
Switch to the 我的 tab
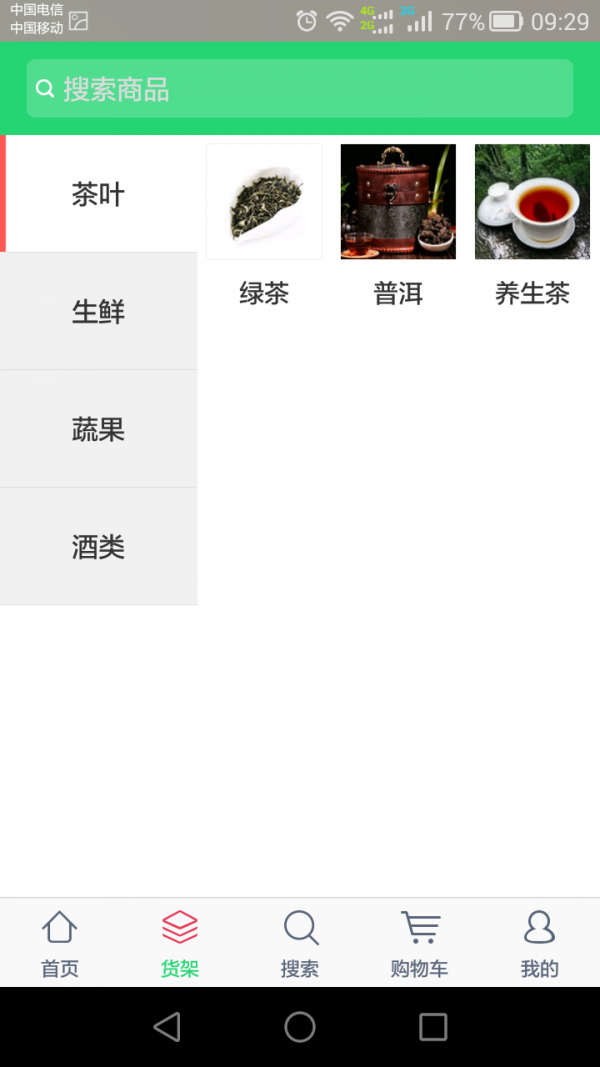coord(539,943)
